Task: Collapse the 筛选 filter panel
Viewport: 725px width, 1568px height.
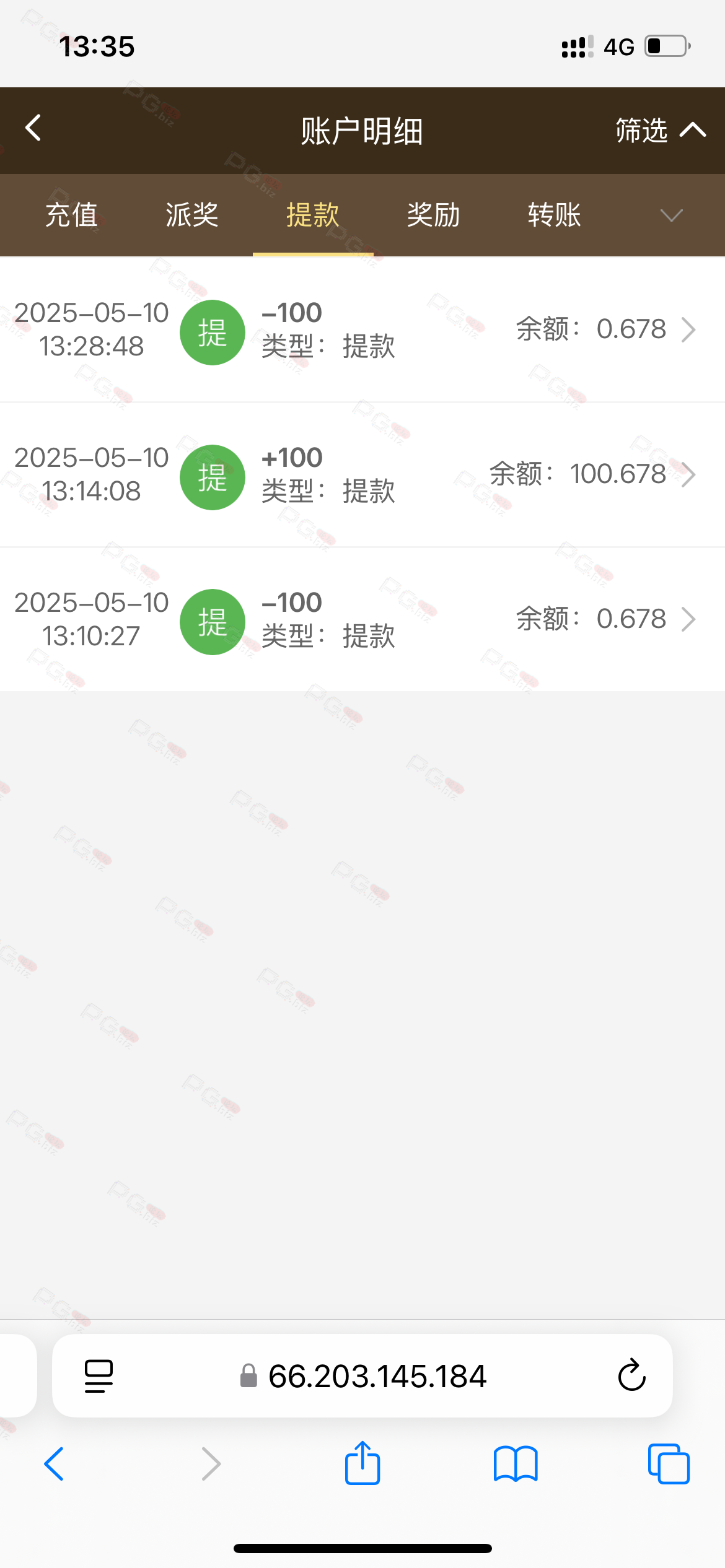Action: [661, 130]
